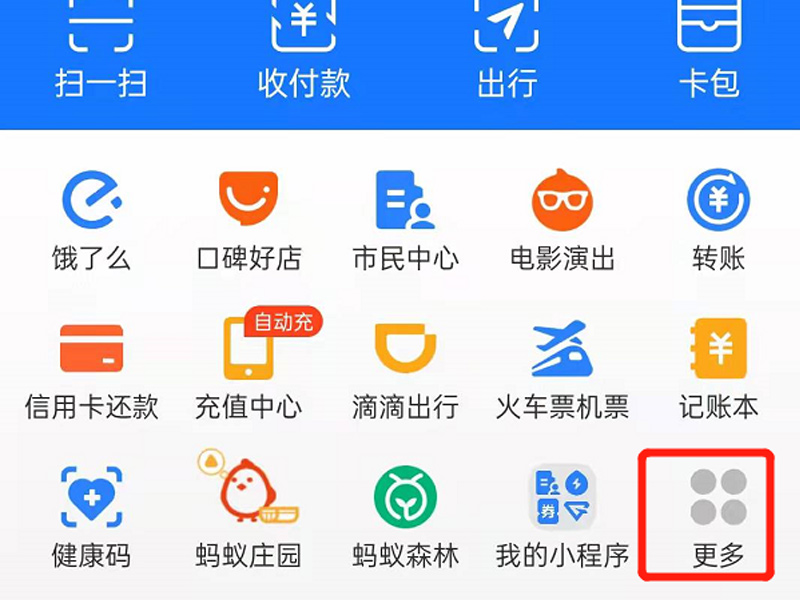This screenshot has height=600, width=800.
Task: Open 火车票机票 booking
Action: pyautogui.click(x=562, y=365)
